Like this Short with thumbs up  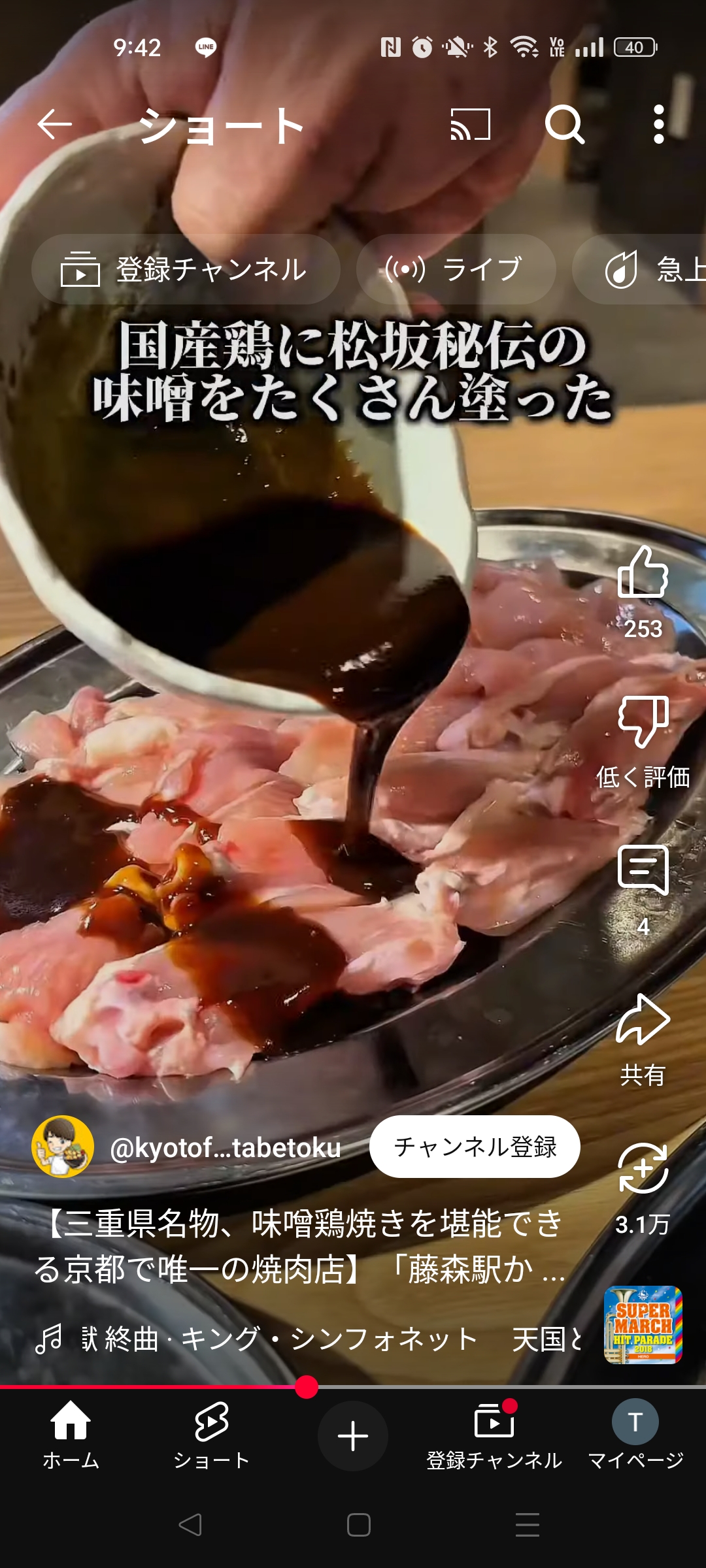[643, 572]
